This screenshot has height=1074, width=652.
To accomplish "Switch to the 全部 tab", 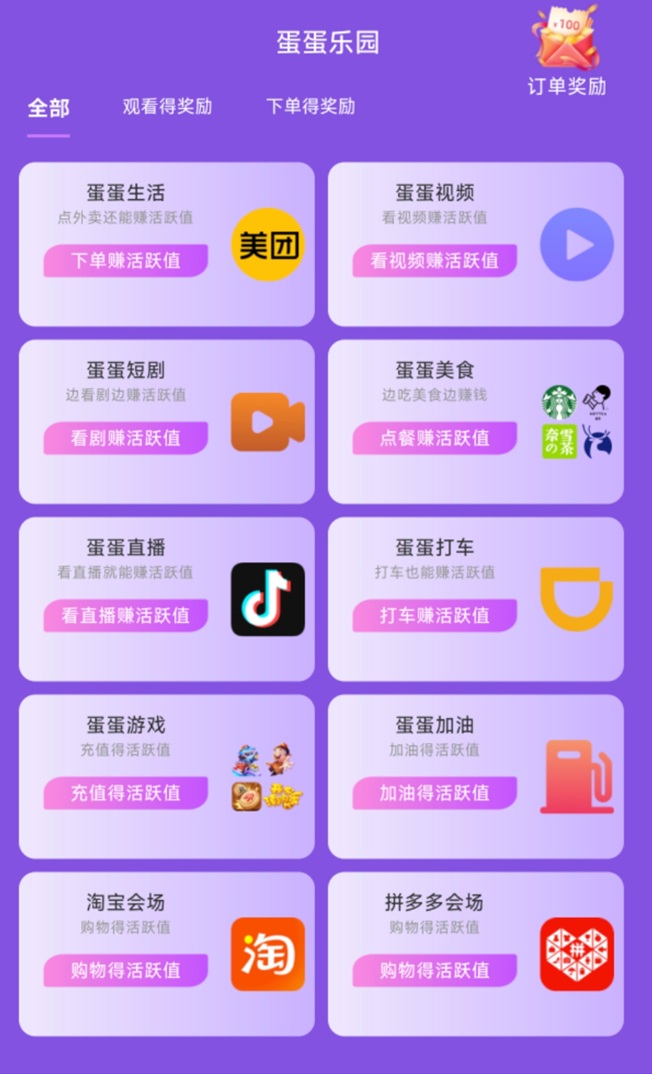I will pyautogui.click(x=48, y=107).
